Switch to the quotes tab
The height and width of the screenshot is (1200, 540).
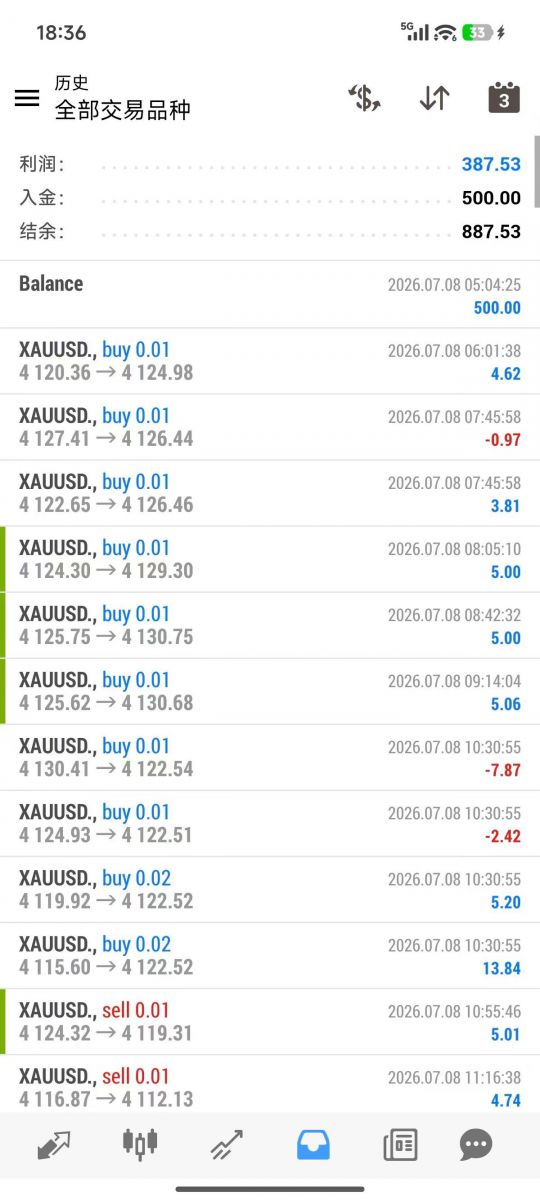[54, 1144]
